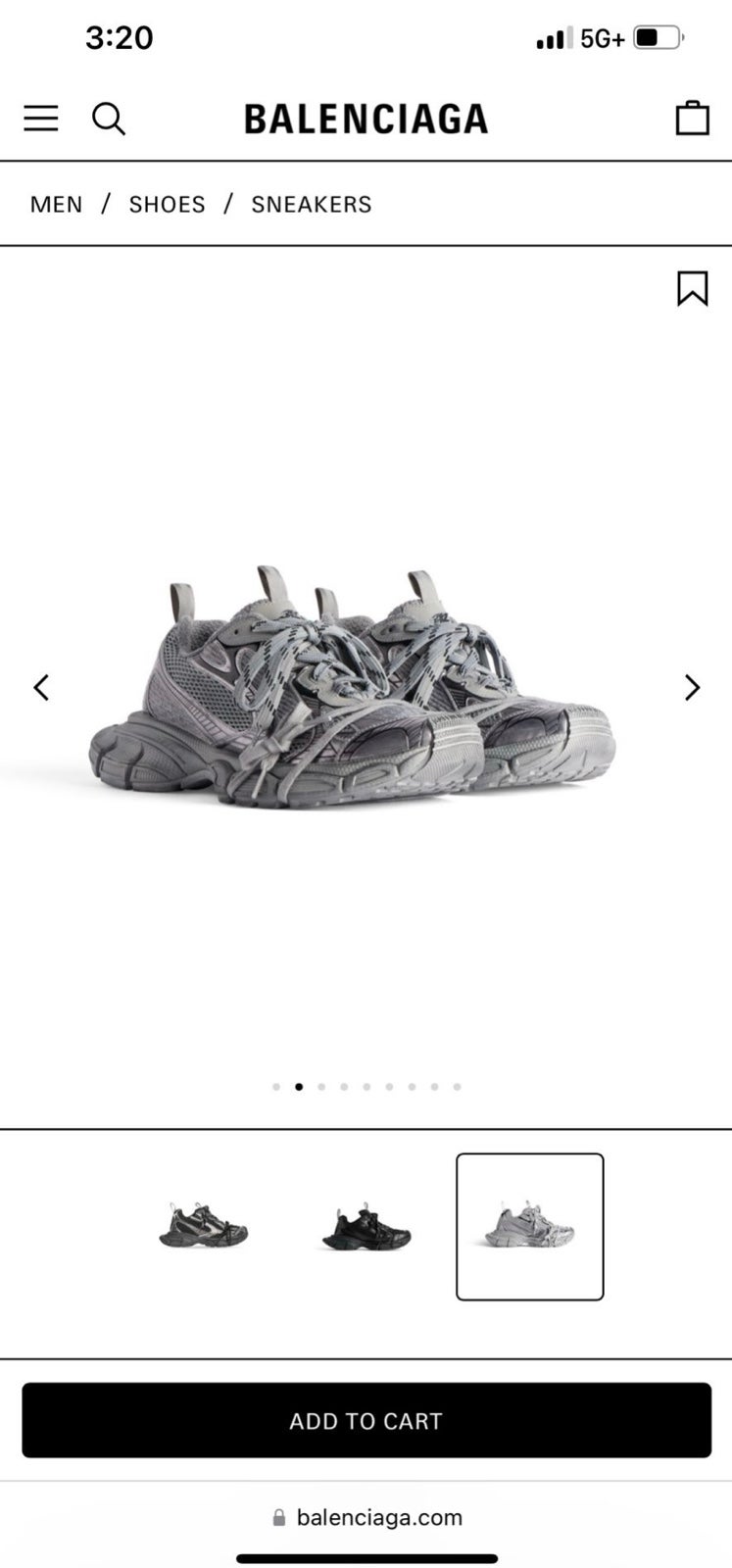
Task: Open the SNEAKERS breadcrumb
Action: 312,204
